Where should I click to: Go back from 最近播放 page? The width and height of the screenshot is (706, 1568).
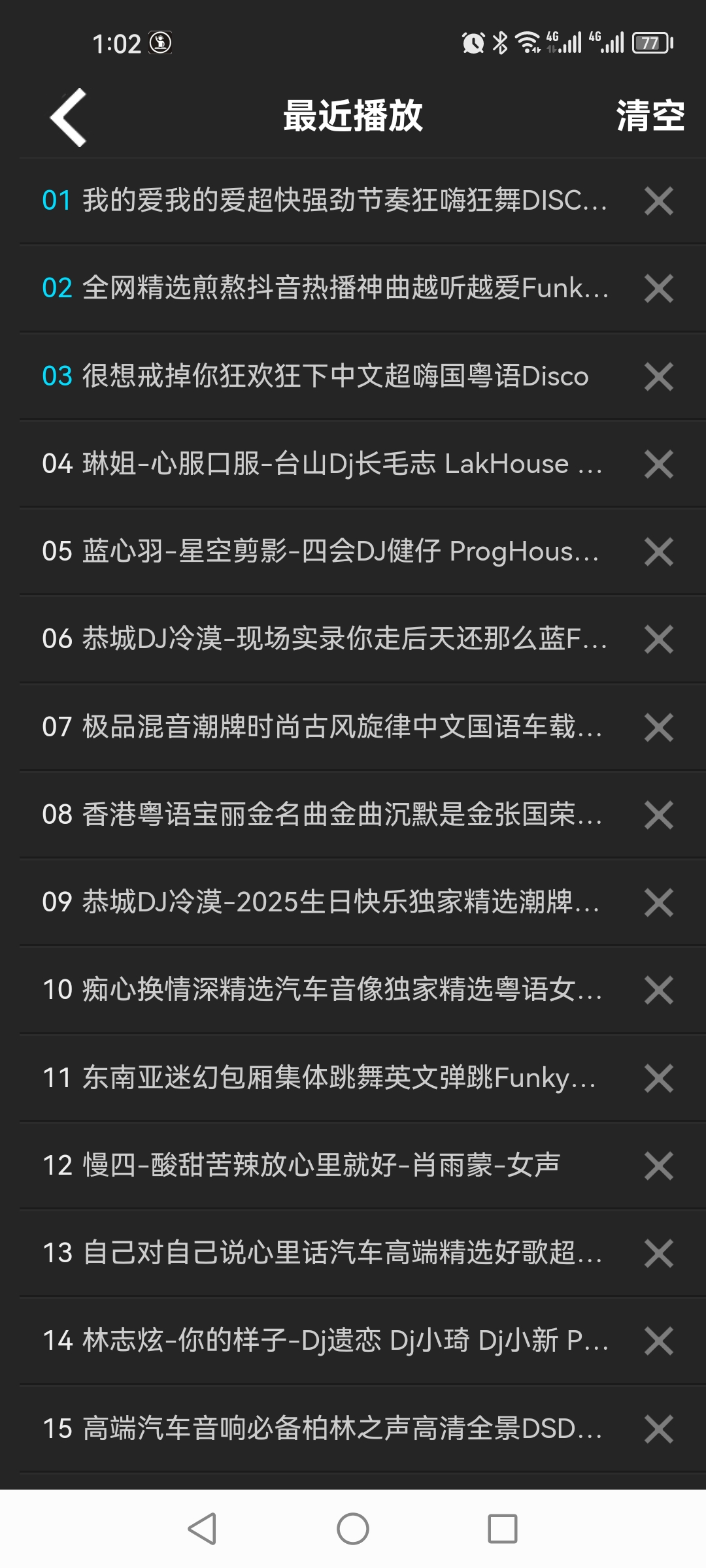click(x=69, y=117)
